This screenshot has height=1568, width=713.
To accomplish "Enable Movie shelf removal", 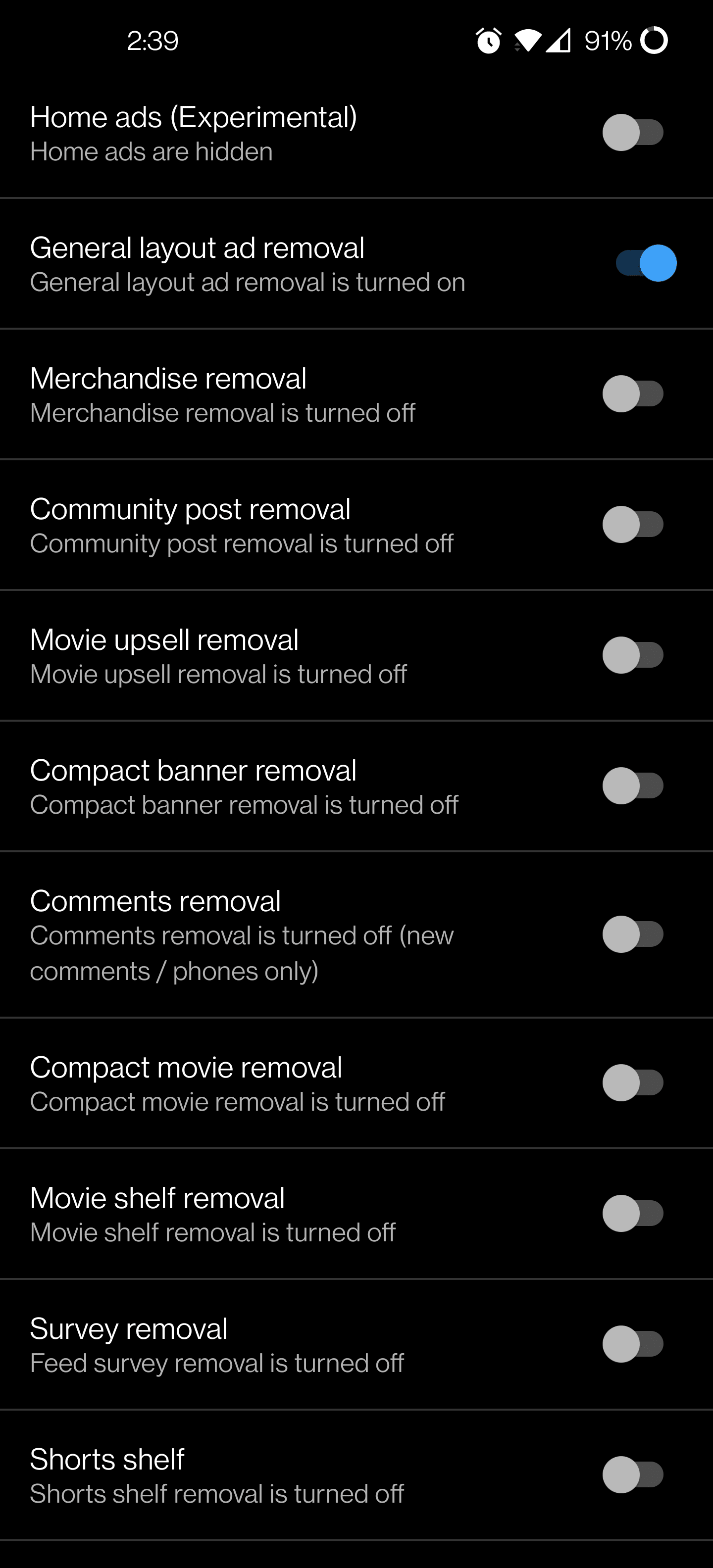I will pos(634,1213).
